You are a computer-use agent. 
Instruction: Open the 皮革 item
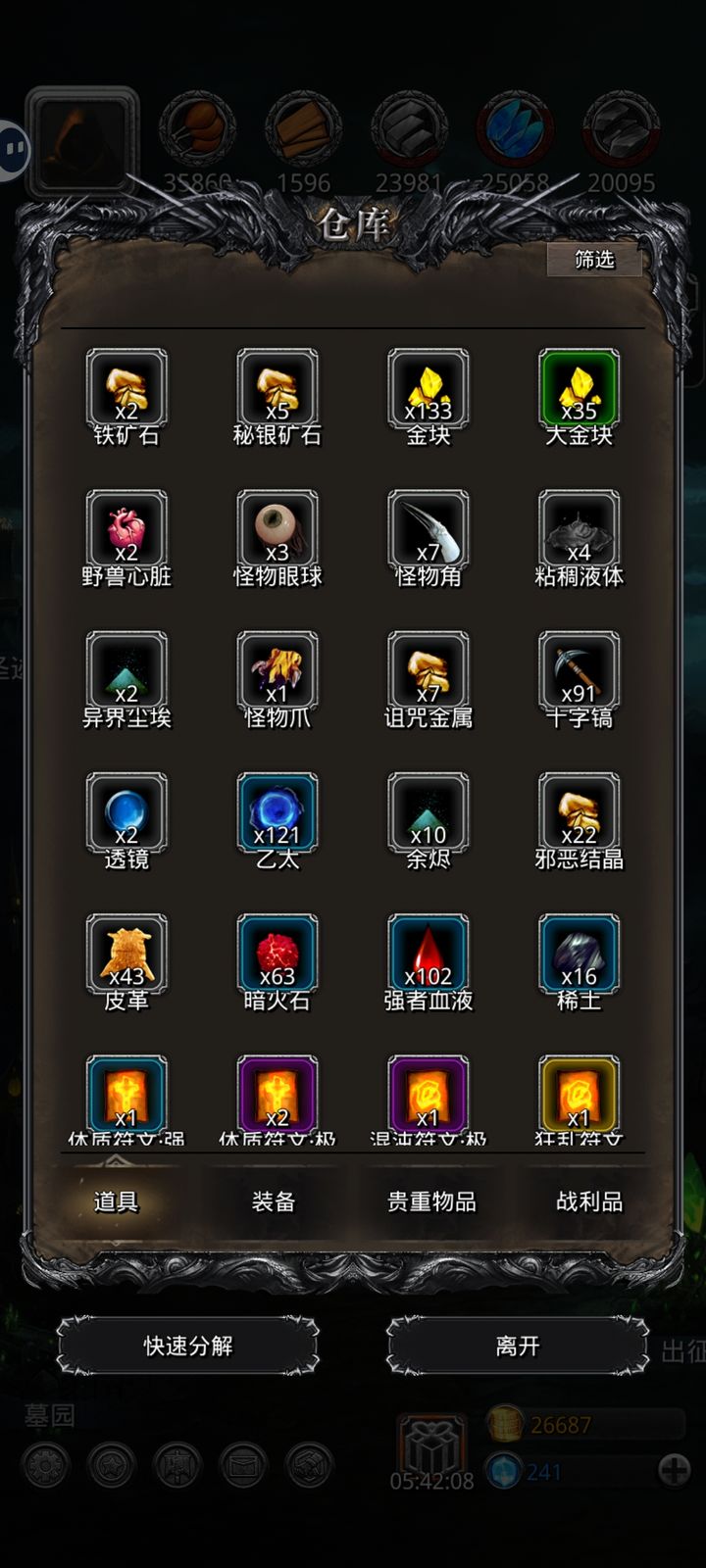(126, 954)
